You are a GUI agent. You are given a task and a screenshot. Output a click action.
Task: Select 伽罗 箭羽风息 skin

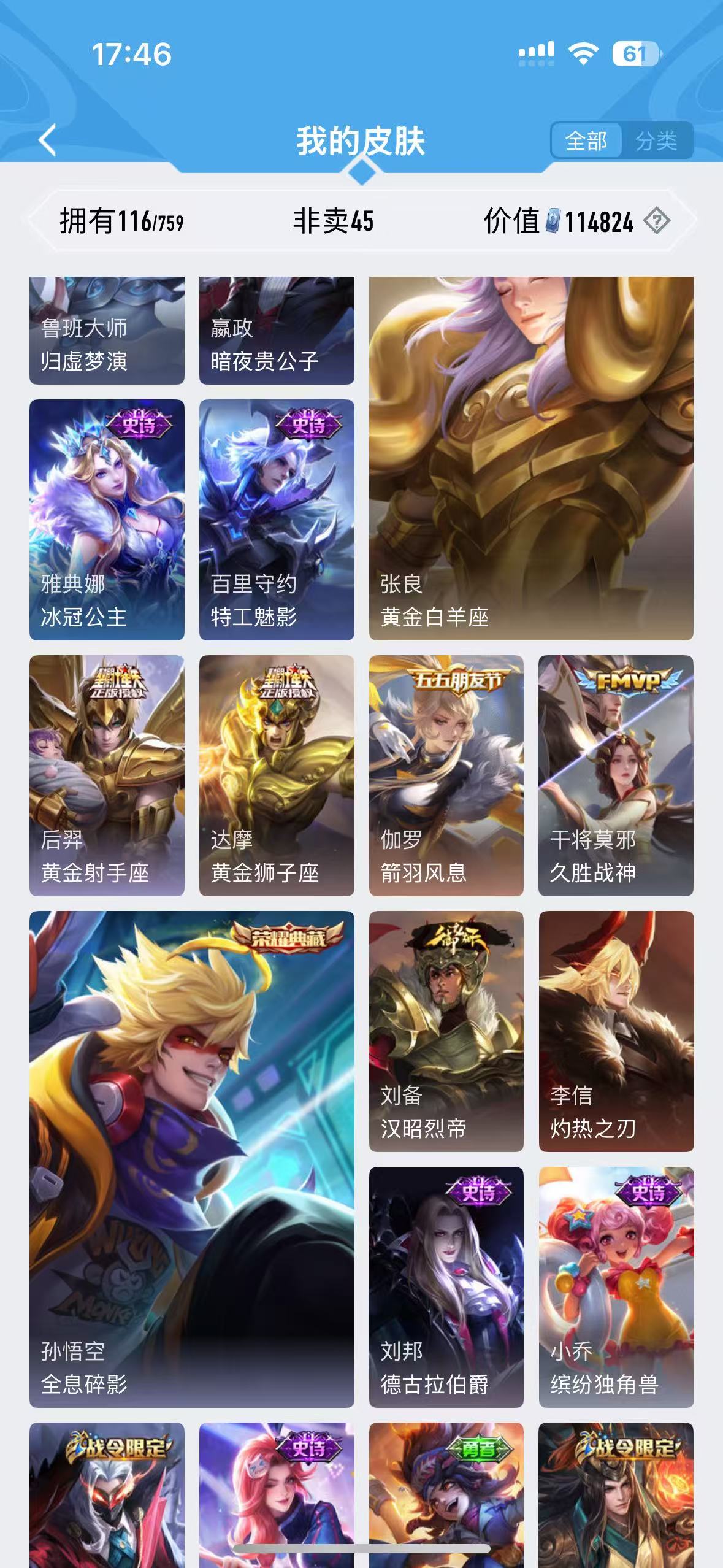(446, 775)
